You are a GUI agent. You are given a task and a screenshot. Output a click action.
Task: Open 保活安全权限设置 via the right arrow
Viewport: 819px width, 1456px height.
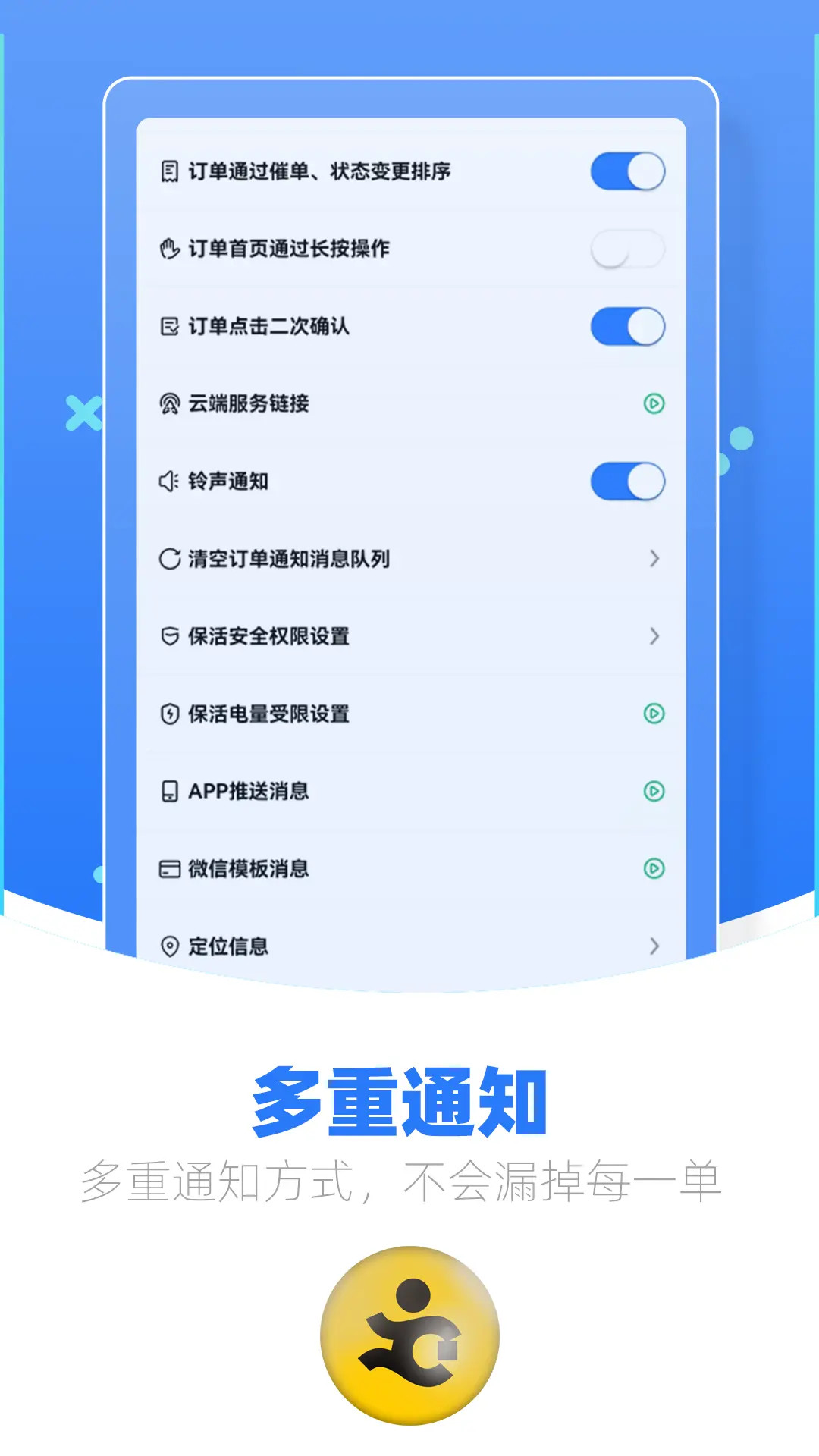coord(653,637)
